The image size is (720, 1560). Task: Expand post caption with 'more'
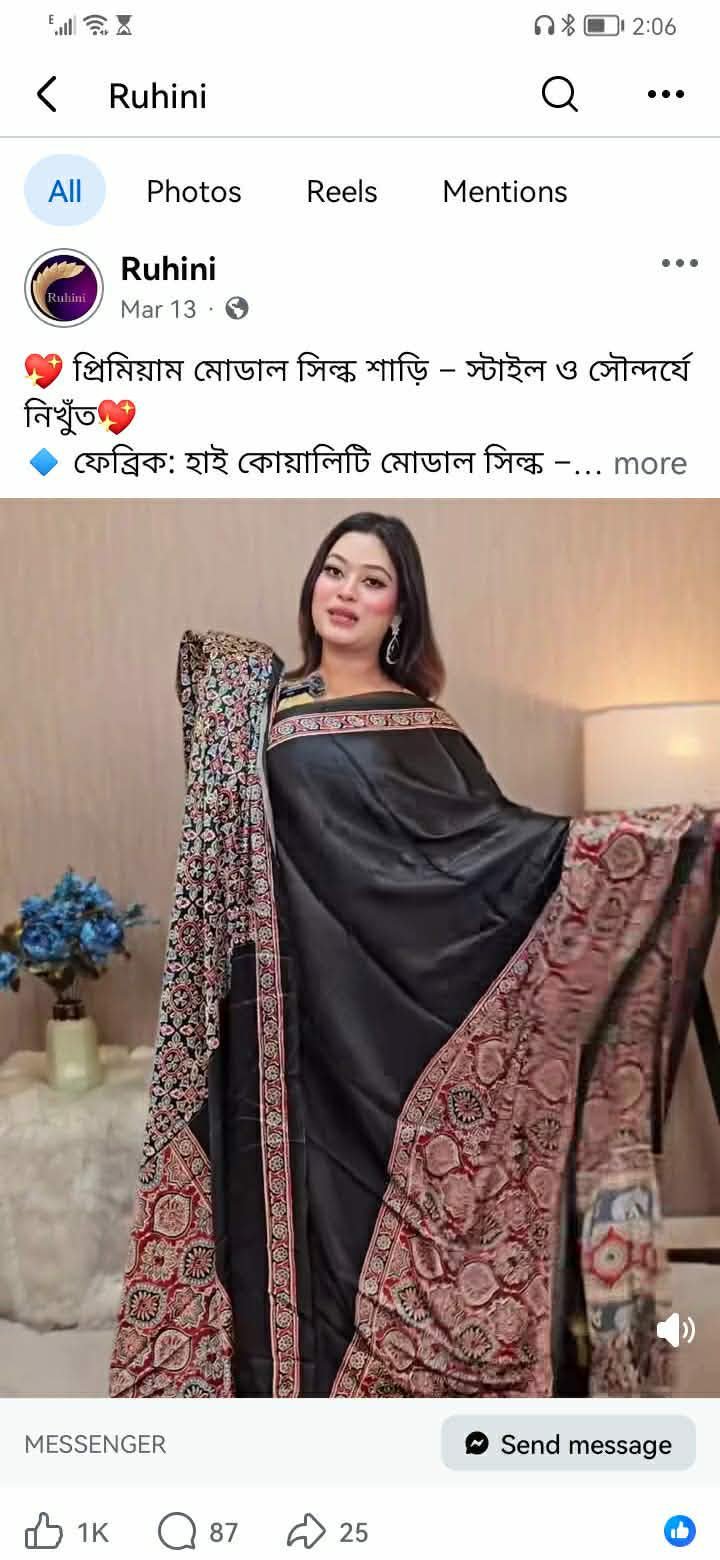coord(650,464)
